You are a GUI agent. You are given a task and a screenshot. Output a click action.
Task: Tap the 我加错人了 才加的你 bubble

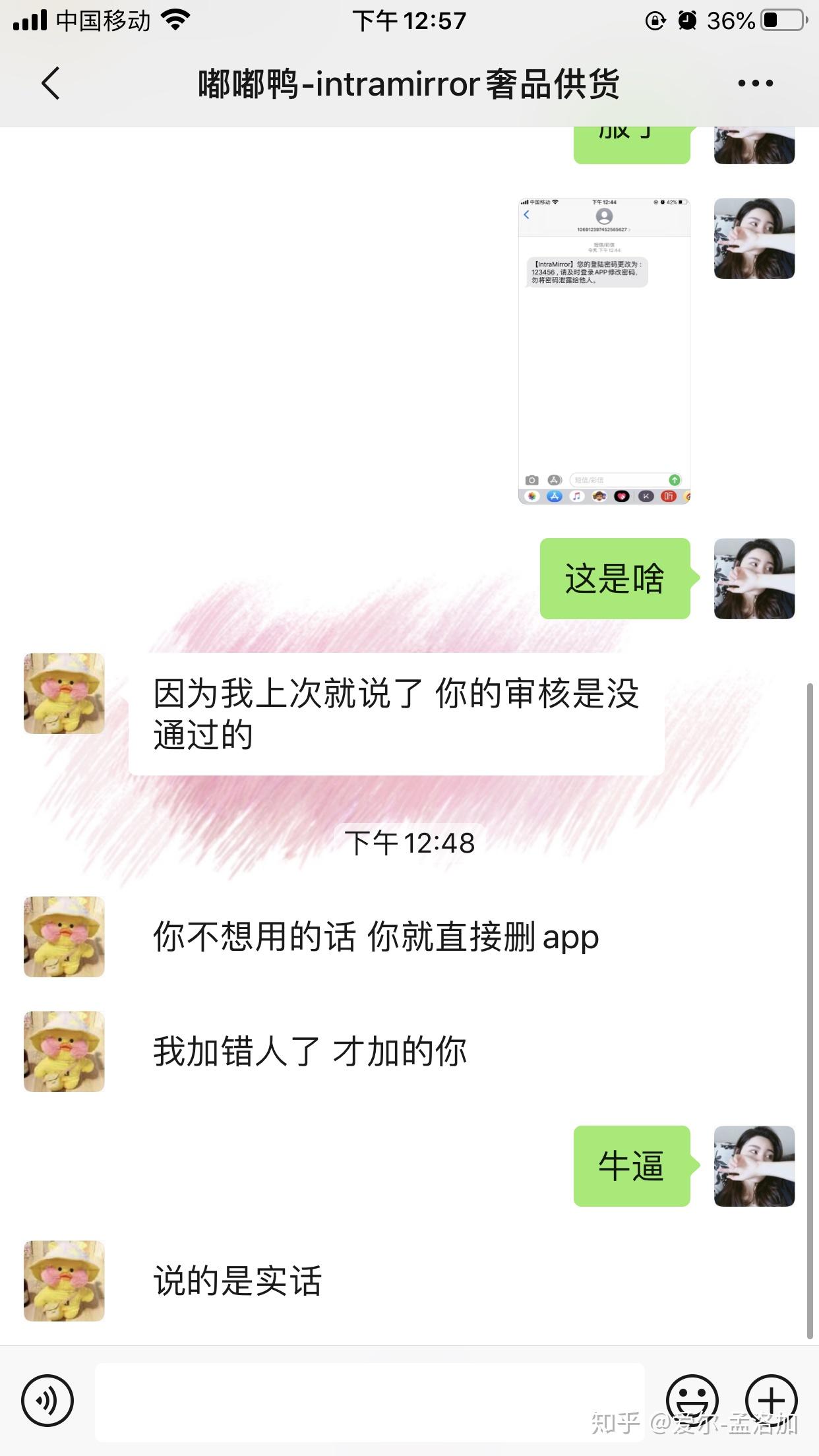pyautogui.click(x=309, y=1050)
